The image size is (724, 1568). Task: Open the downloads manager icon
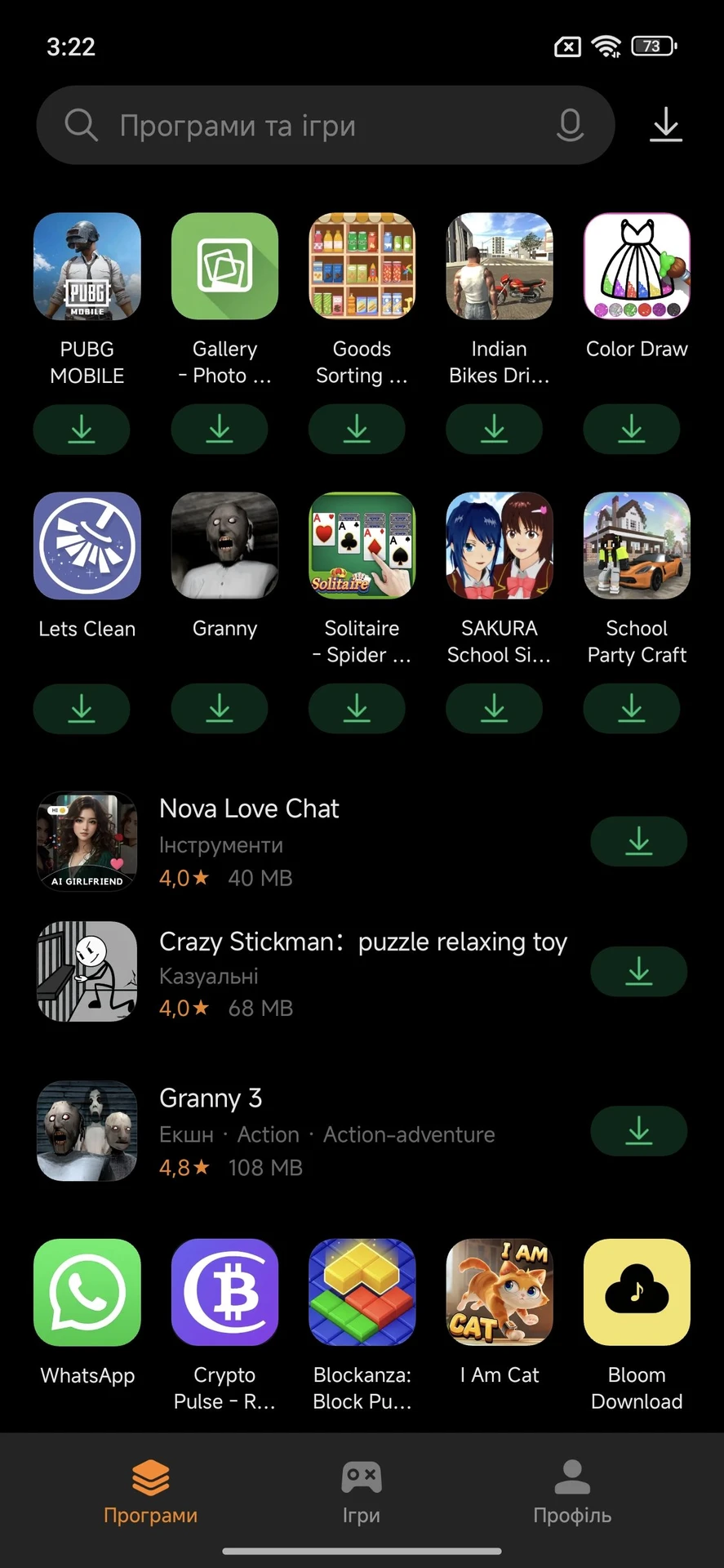pos(666,125)
